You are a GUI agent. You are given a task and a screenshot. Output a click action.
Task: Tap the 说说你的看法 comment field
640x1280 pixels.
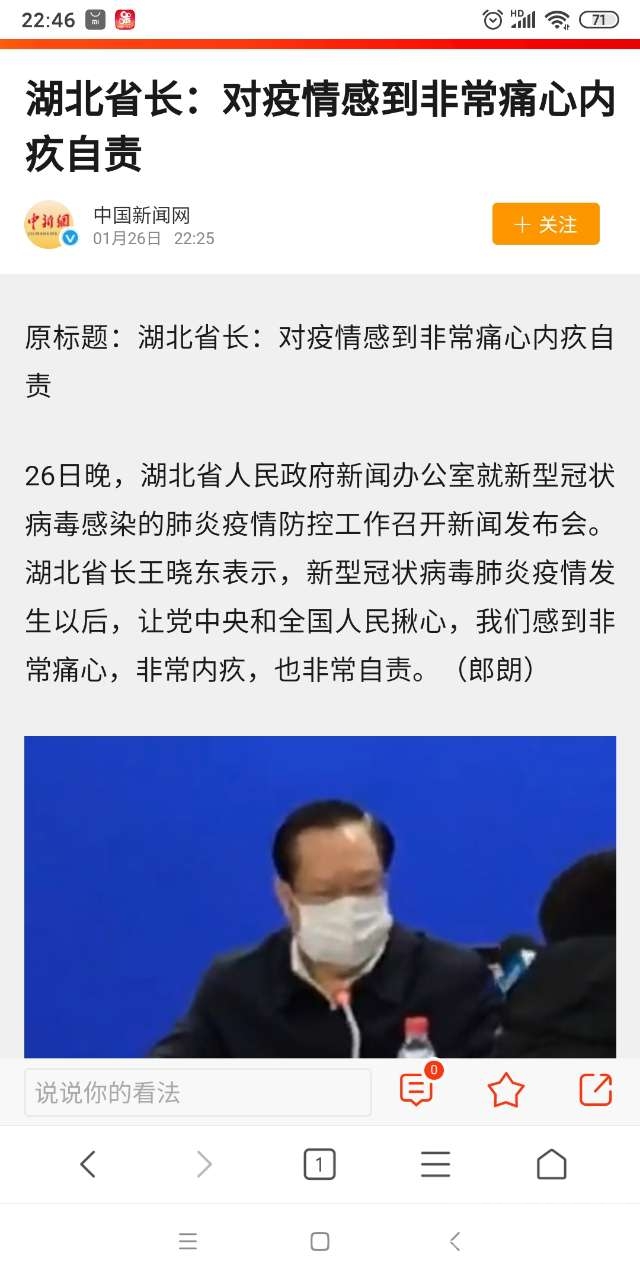coord(197,1092)
